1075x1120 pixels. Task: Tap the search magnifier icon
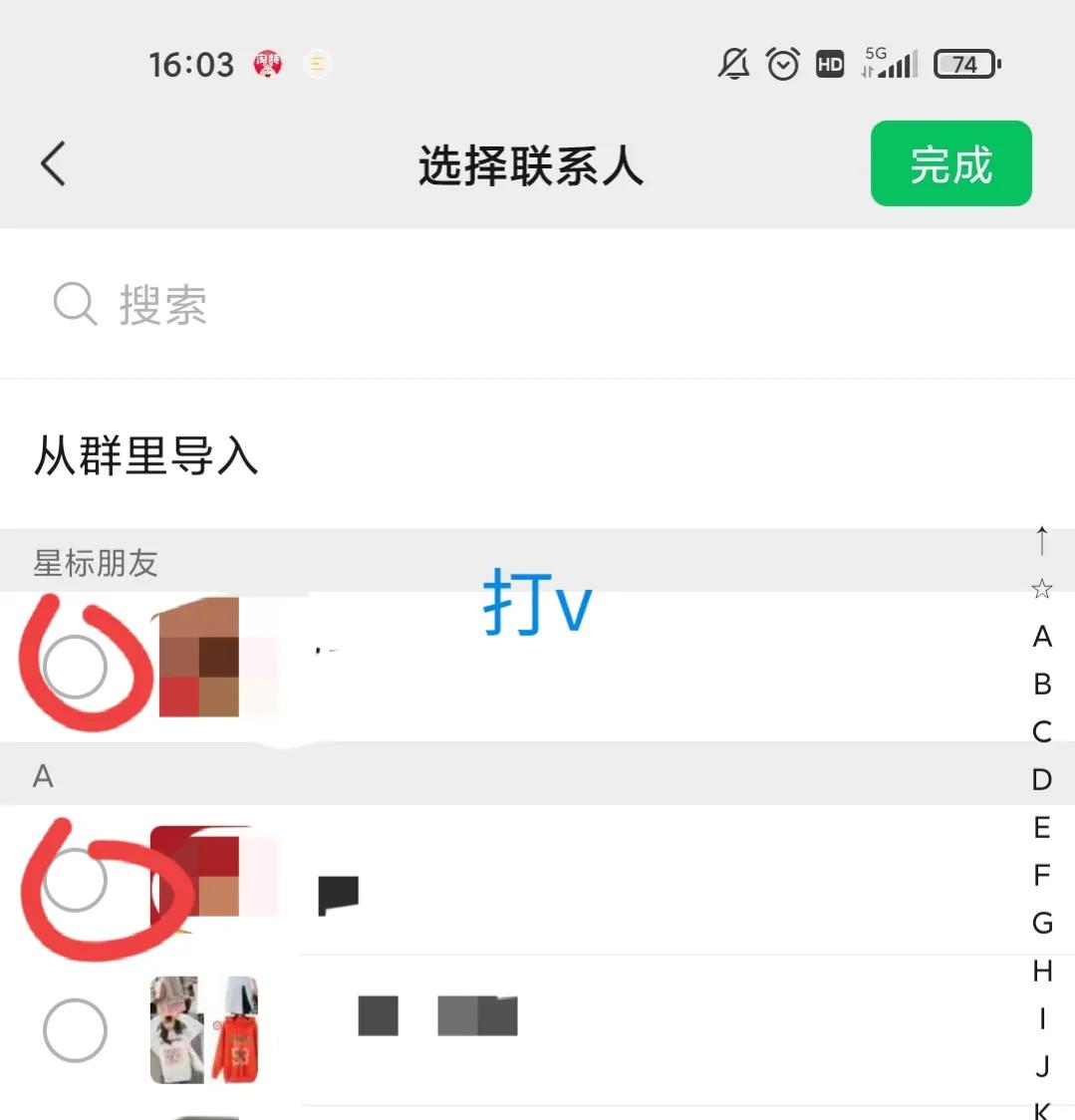(x=73, y=304)
